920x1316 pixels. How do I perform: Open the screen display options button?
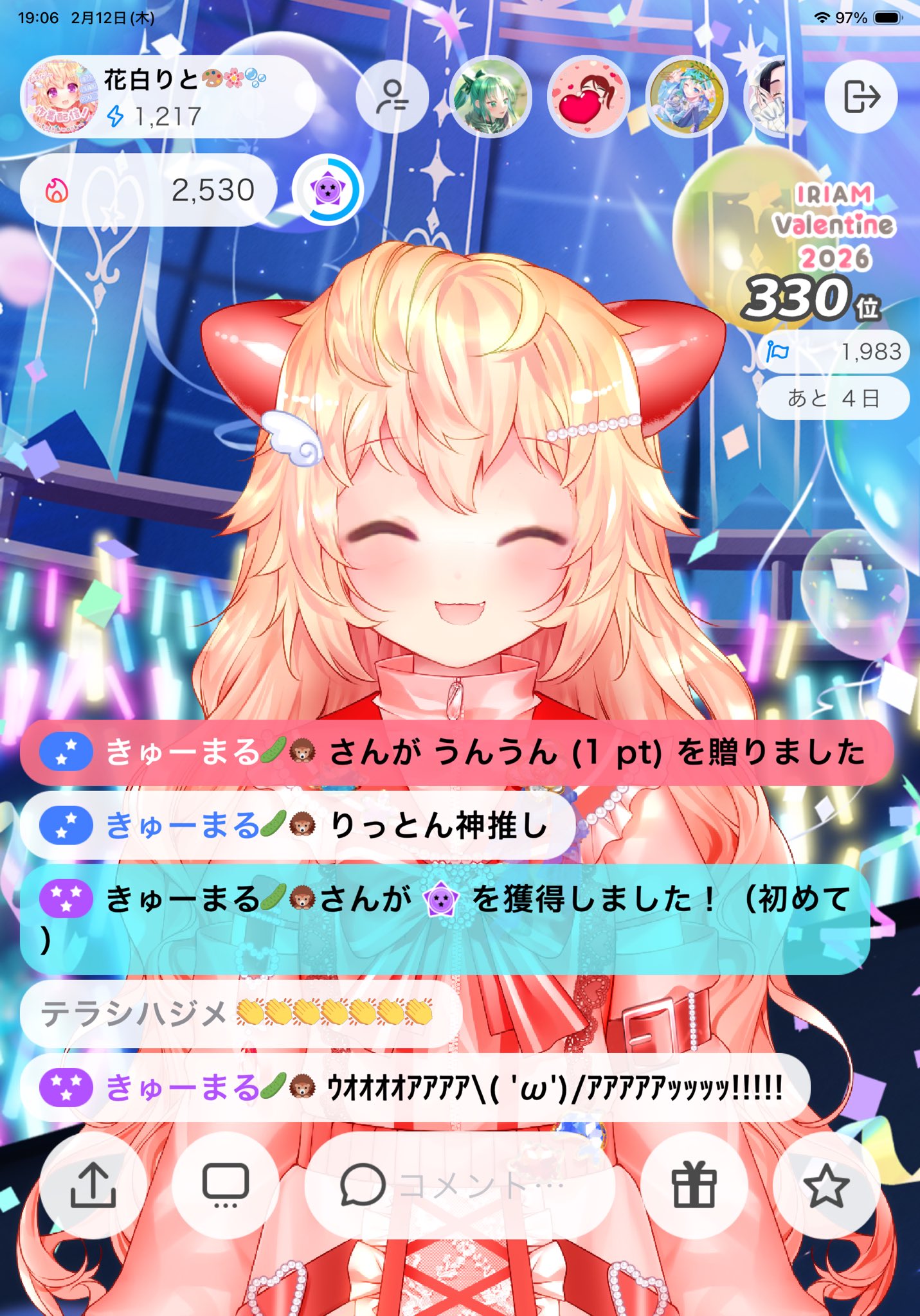(226, 1186)
